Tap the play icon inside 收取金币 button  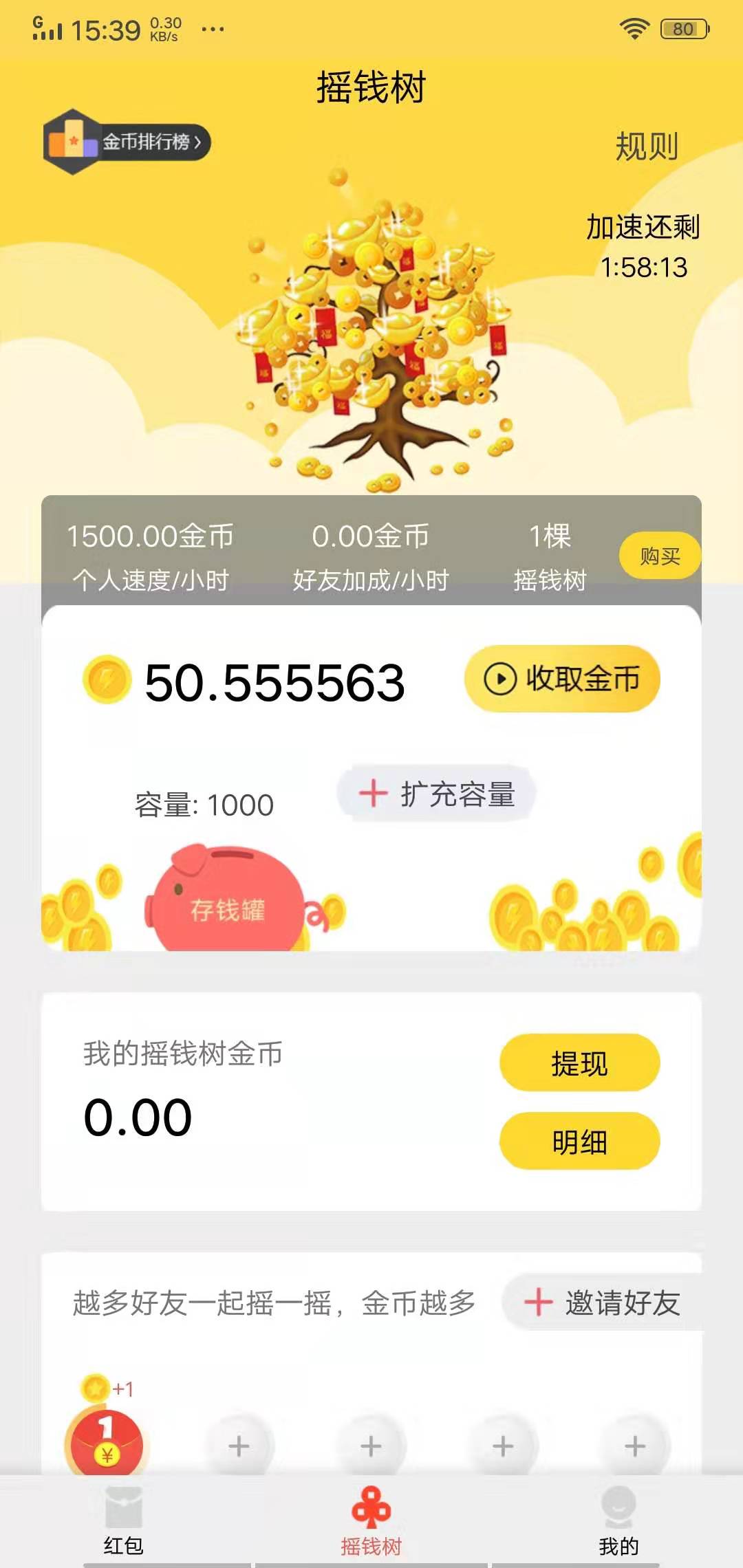click(x=502, y=678)
